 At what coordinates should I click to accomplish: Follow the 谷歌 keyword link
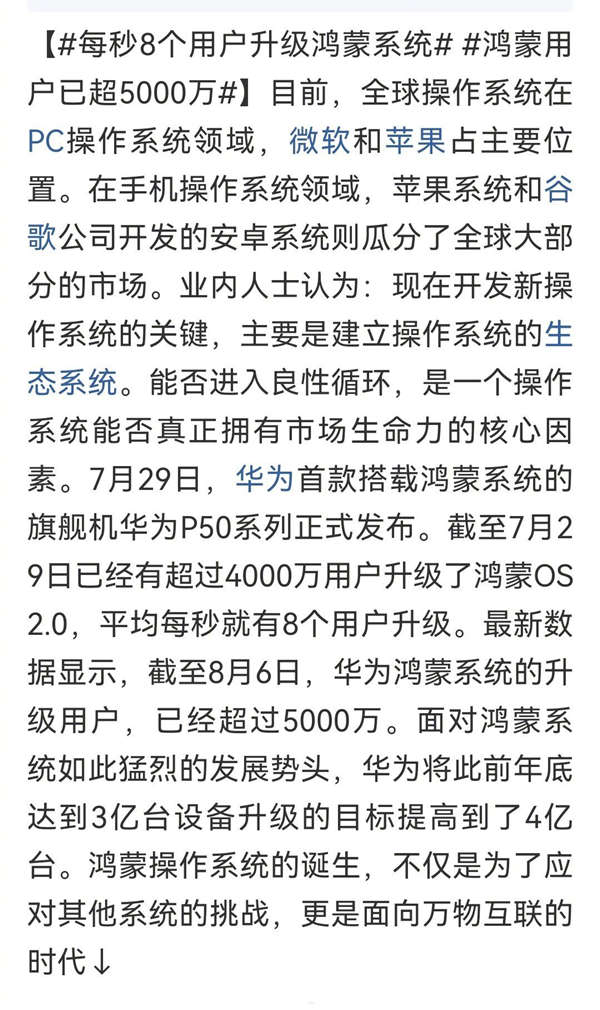point(558,189)
